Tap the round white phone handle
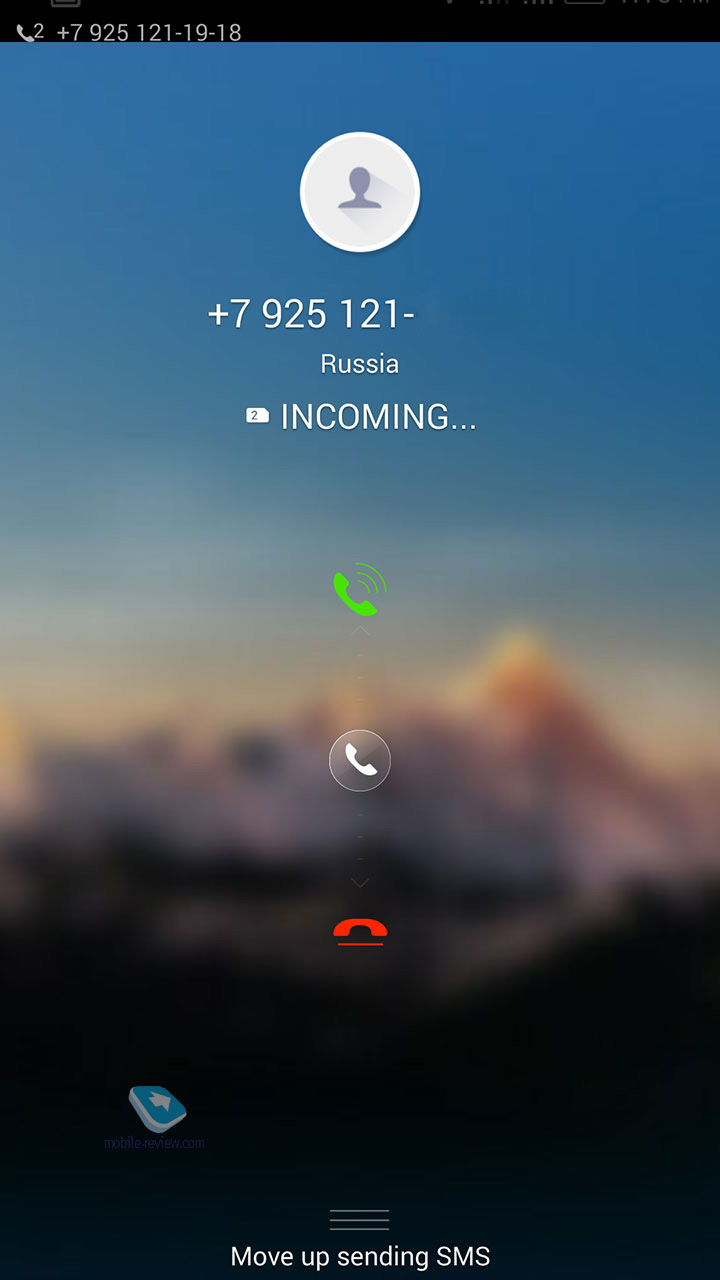 tap(360, 761)
